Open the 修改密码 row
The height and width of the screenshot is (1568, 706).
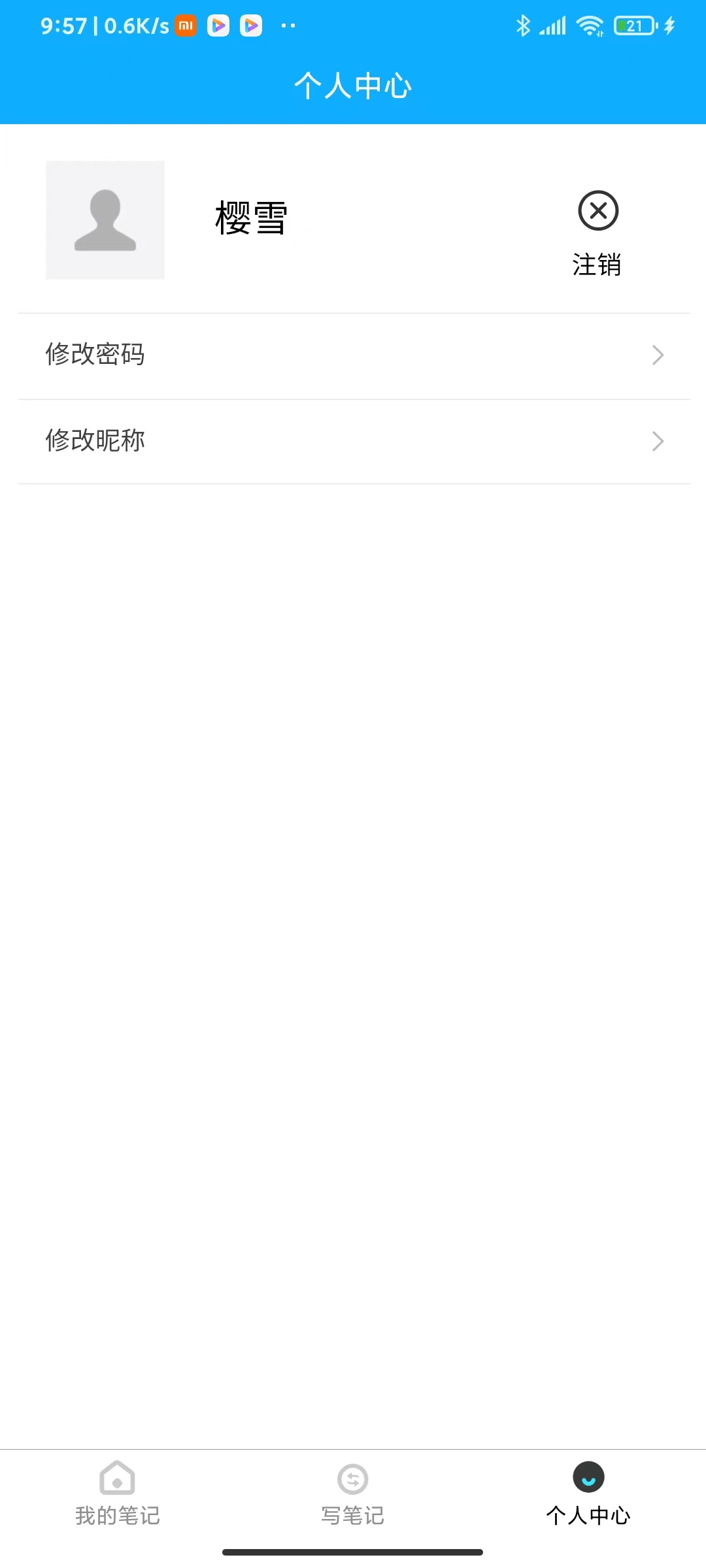pyautogui.click(x=353, y=355)
